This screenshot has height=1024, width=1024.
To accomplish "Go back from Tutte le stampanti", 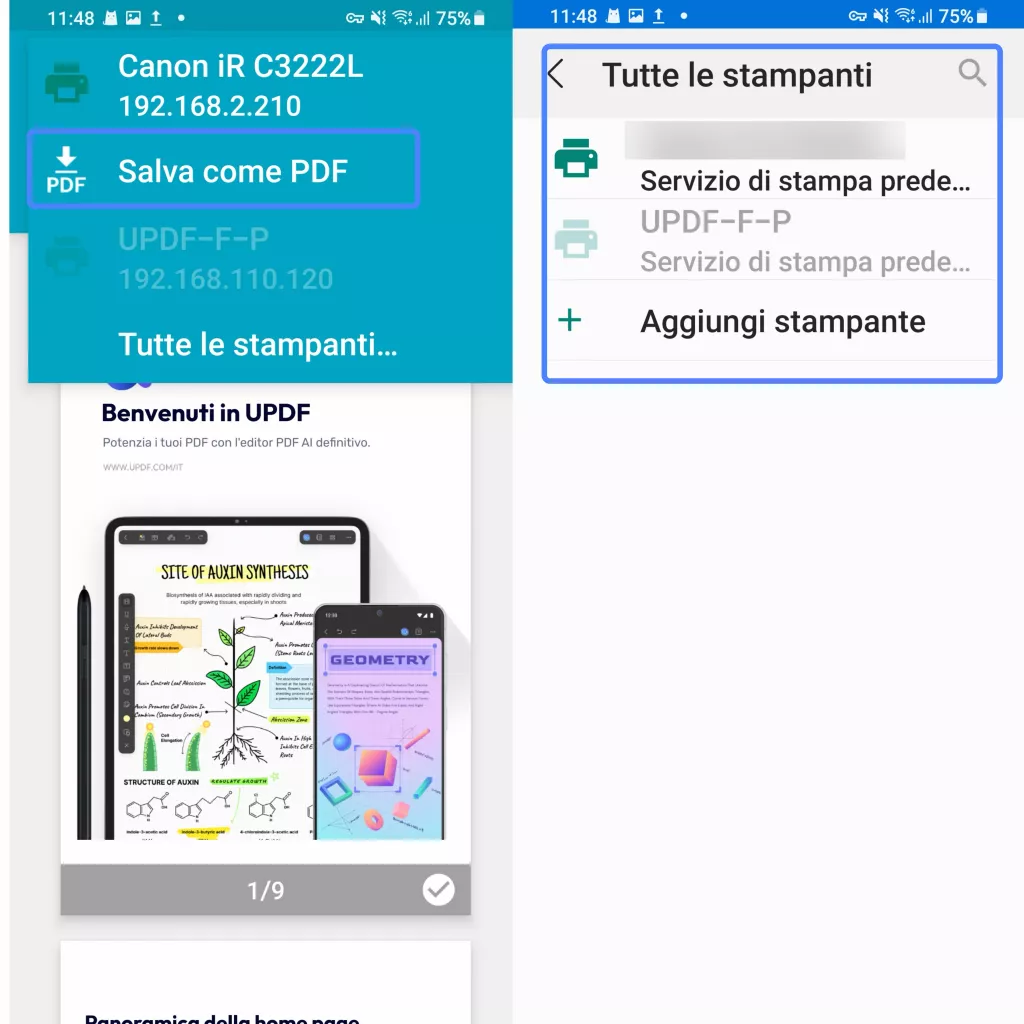I will [x=557, y=75].
